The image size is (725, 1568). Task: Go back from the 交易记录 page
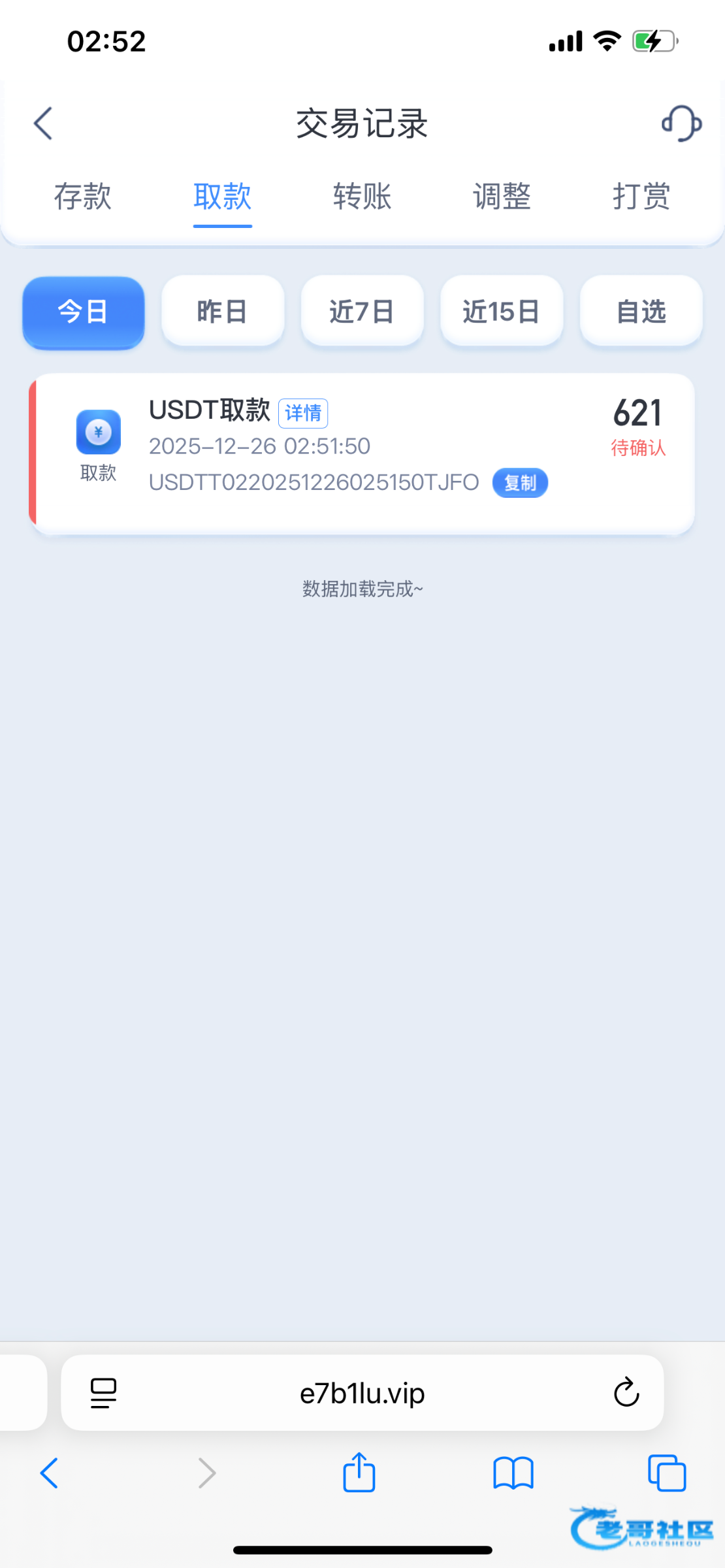(43, 123)
